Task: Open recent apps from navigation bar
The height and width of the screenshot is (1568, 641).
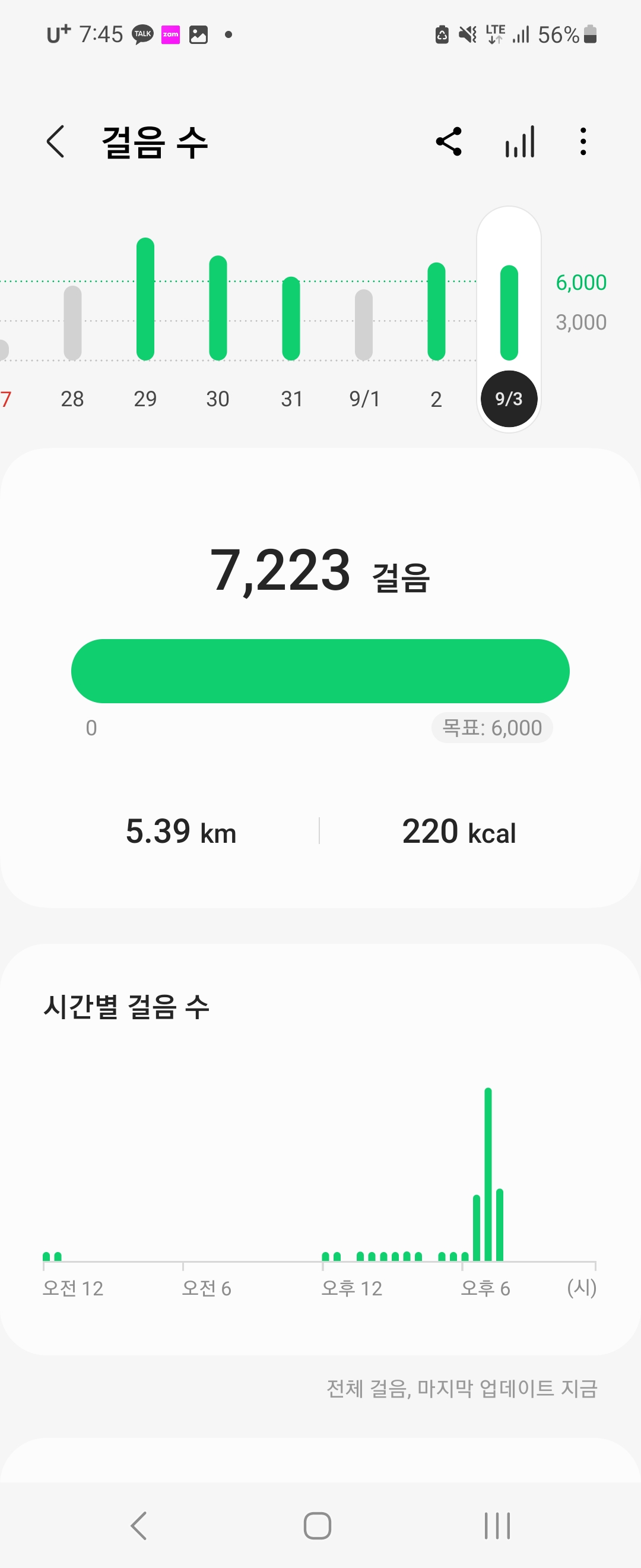Action: (x=497, y=1525)
